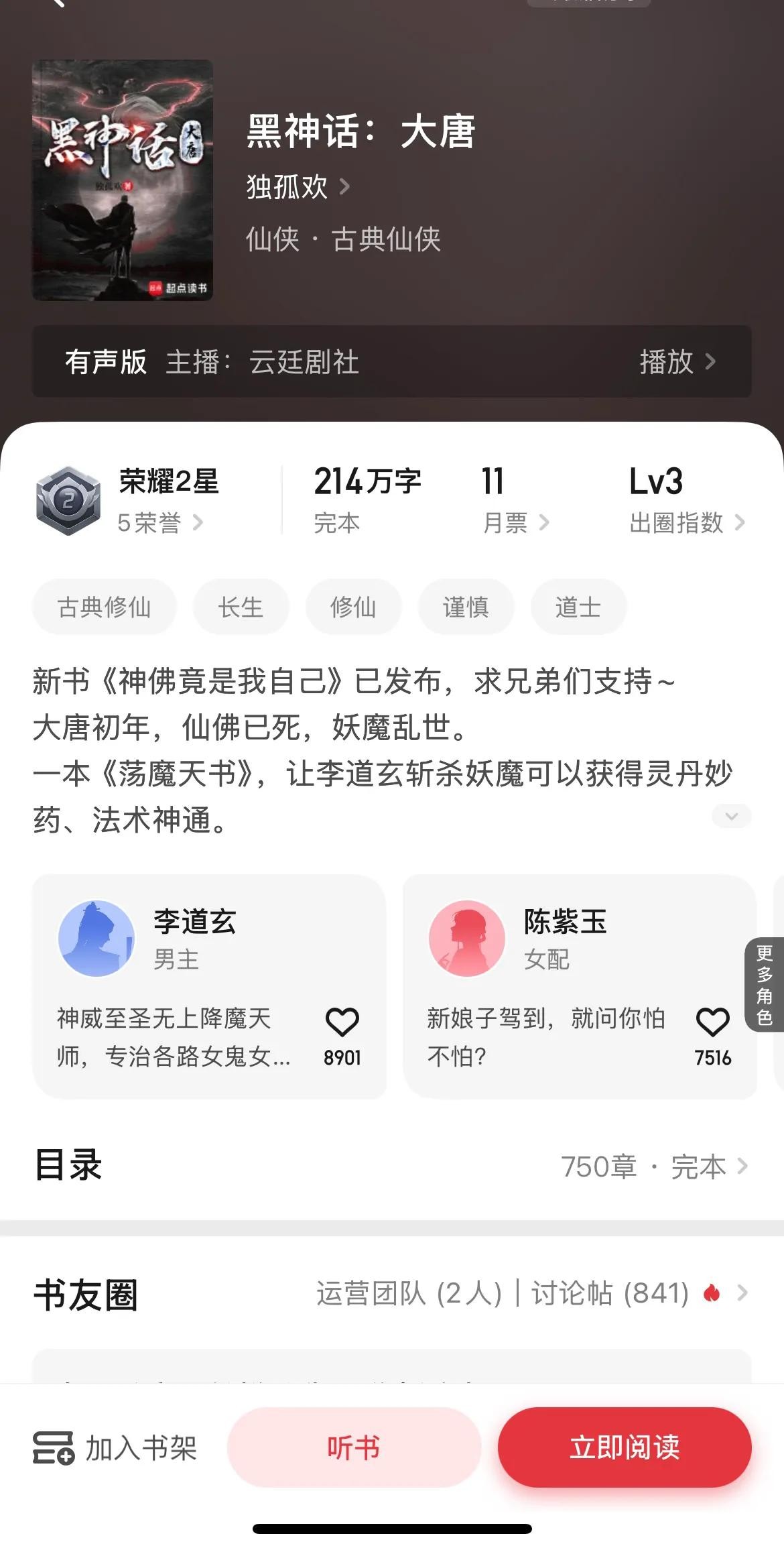Show 更多角色 more characters
784x1550 pixels.
pyautogui.click(x=765, y=984)
